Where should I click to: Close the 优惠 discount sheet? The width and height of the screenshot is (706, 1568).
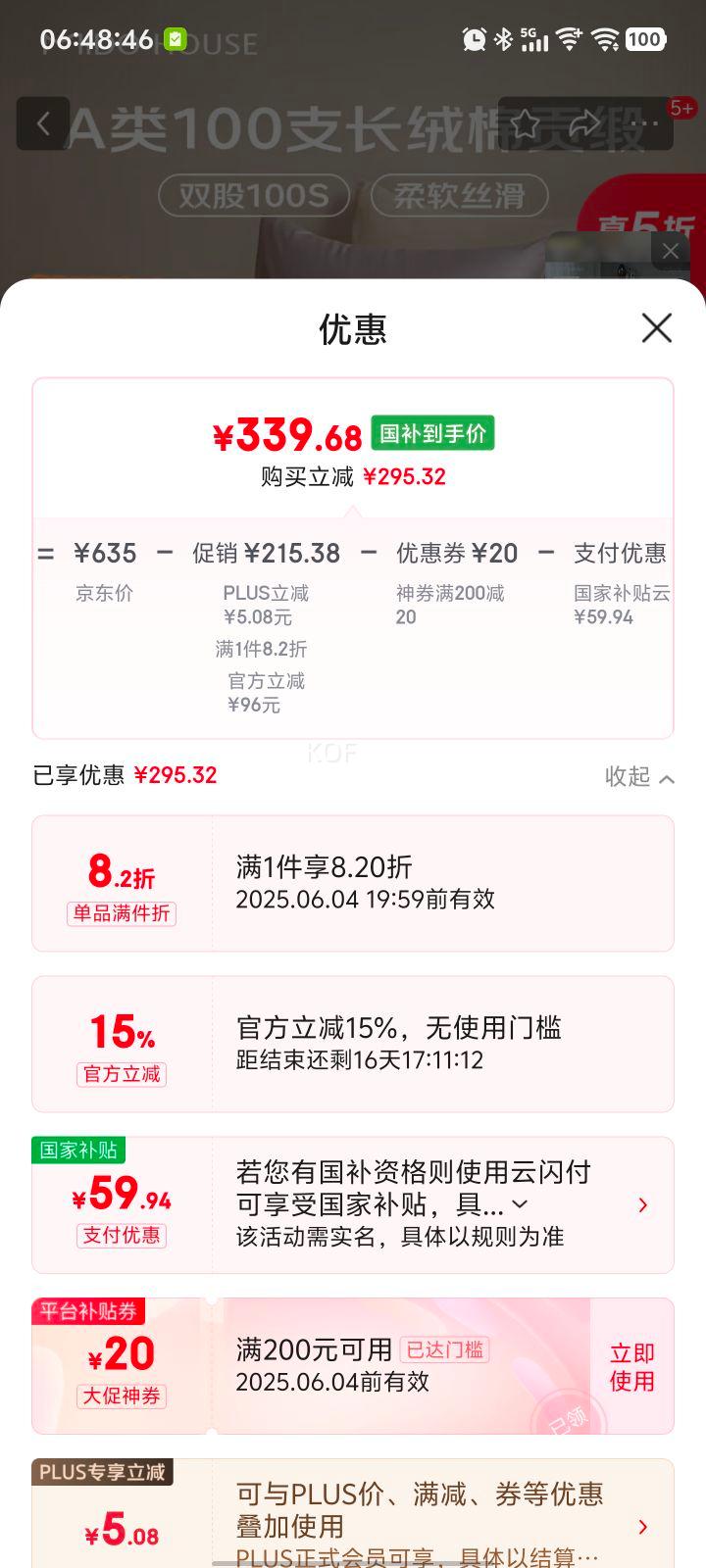pyautogui.click(x=656, y=328)
